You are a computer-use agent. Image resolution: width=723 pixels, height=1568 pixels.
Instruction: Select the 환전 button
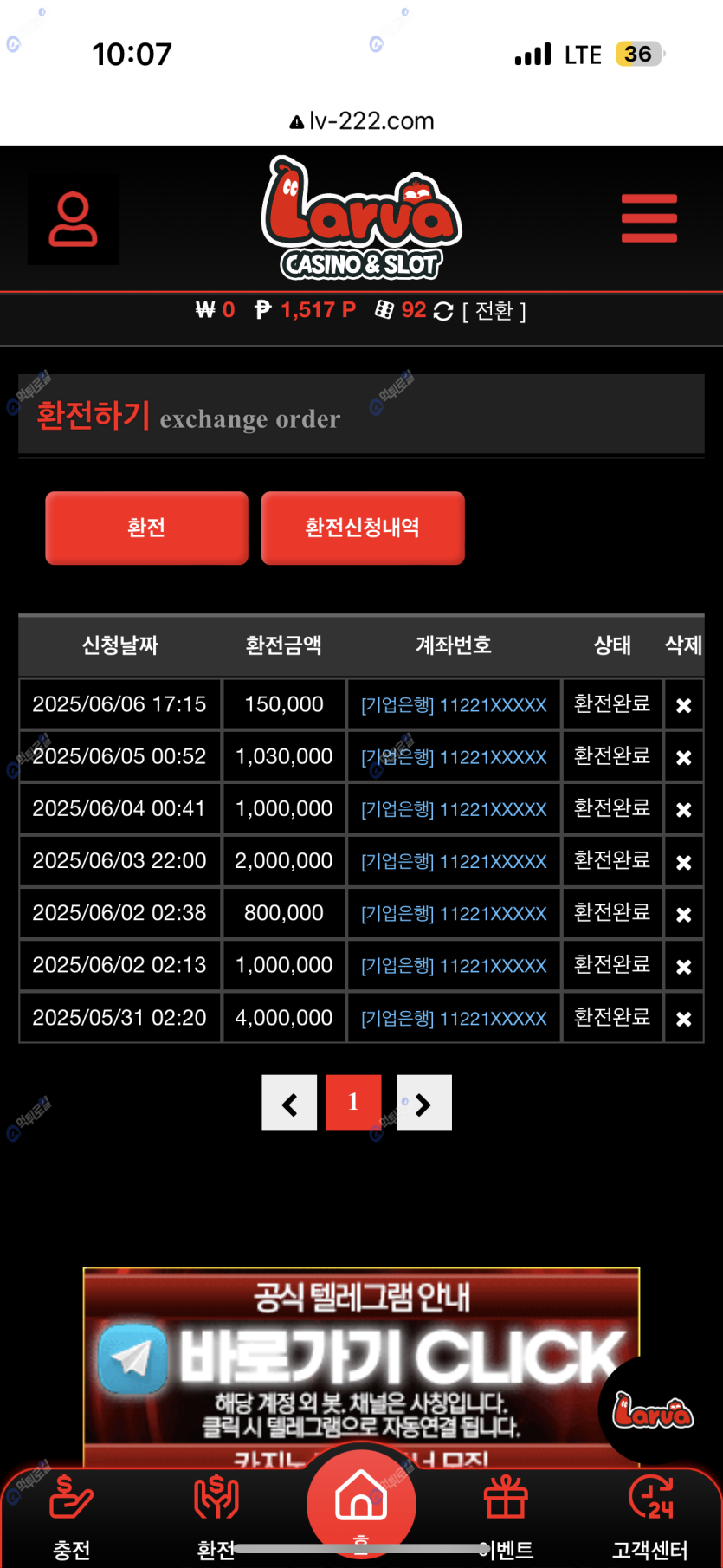coord(146,528)
